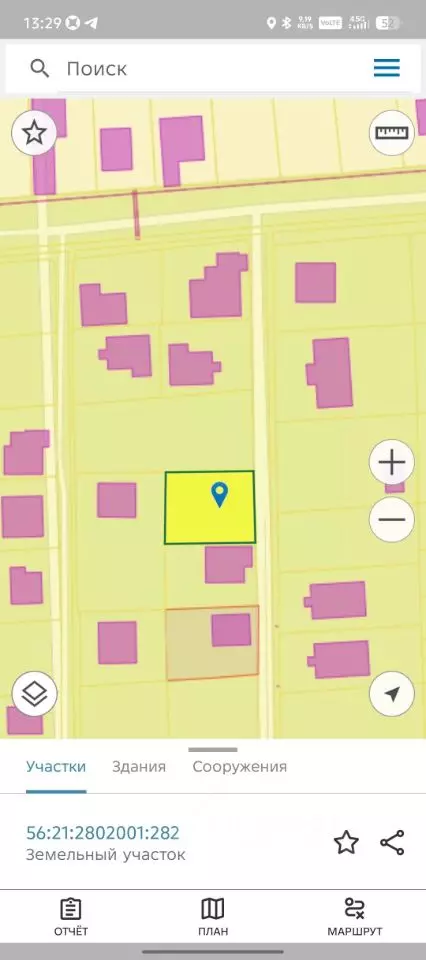Switch to the Сооружения tab

click(239, 767)
